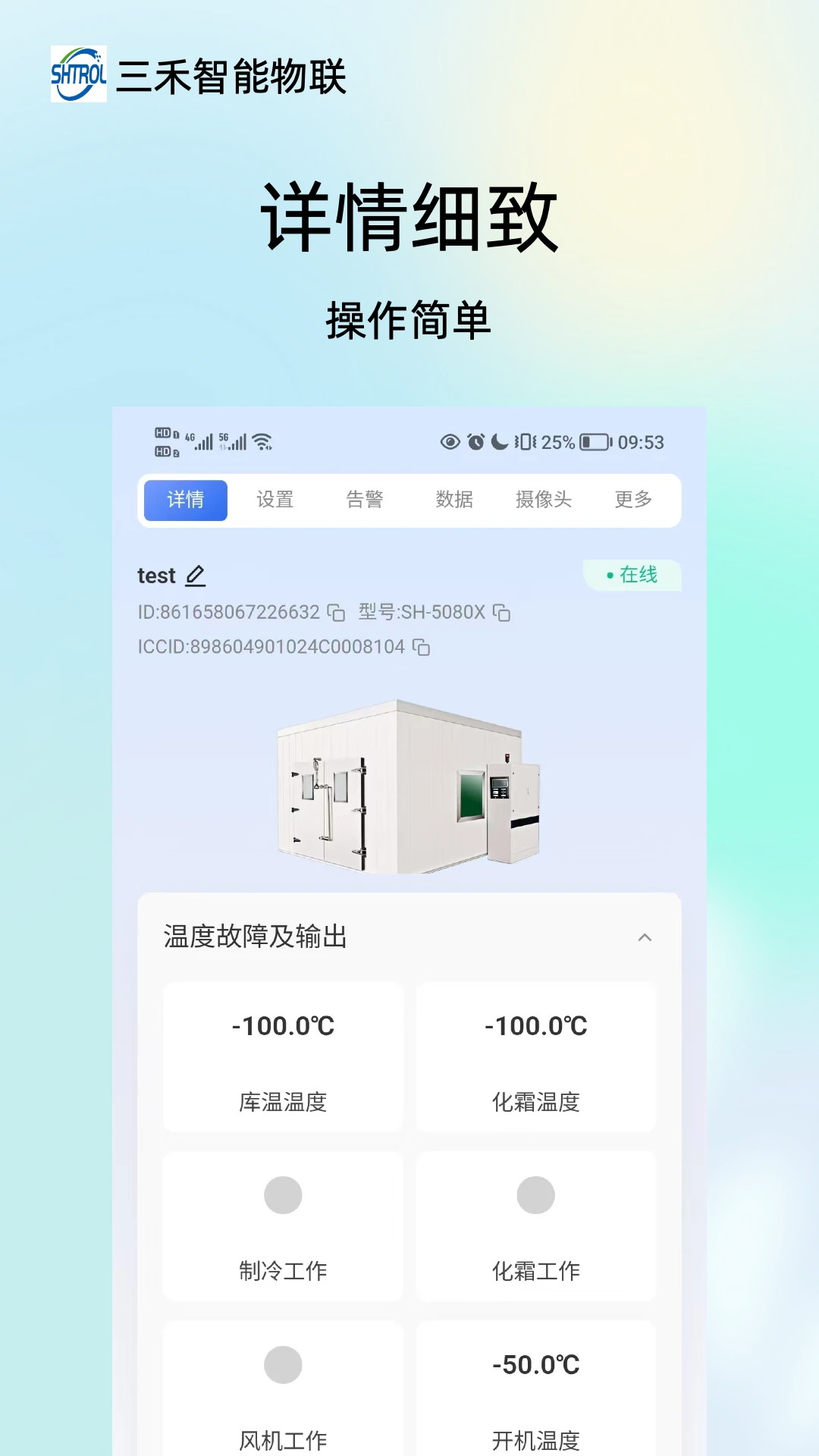Viewport: 819px width, 1456px height.
Task: Toggle the 化霜工作 status indicator
Action: (535, 1194)
